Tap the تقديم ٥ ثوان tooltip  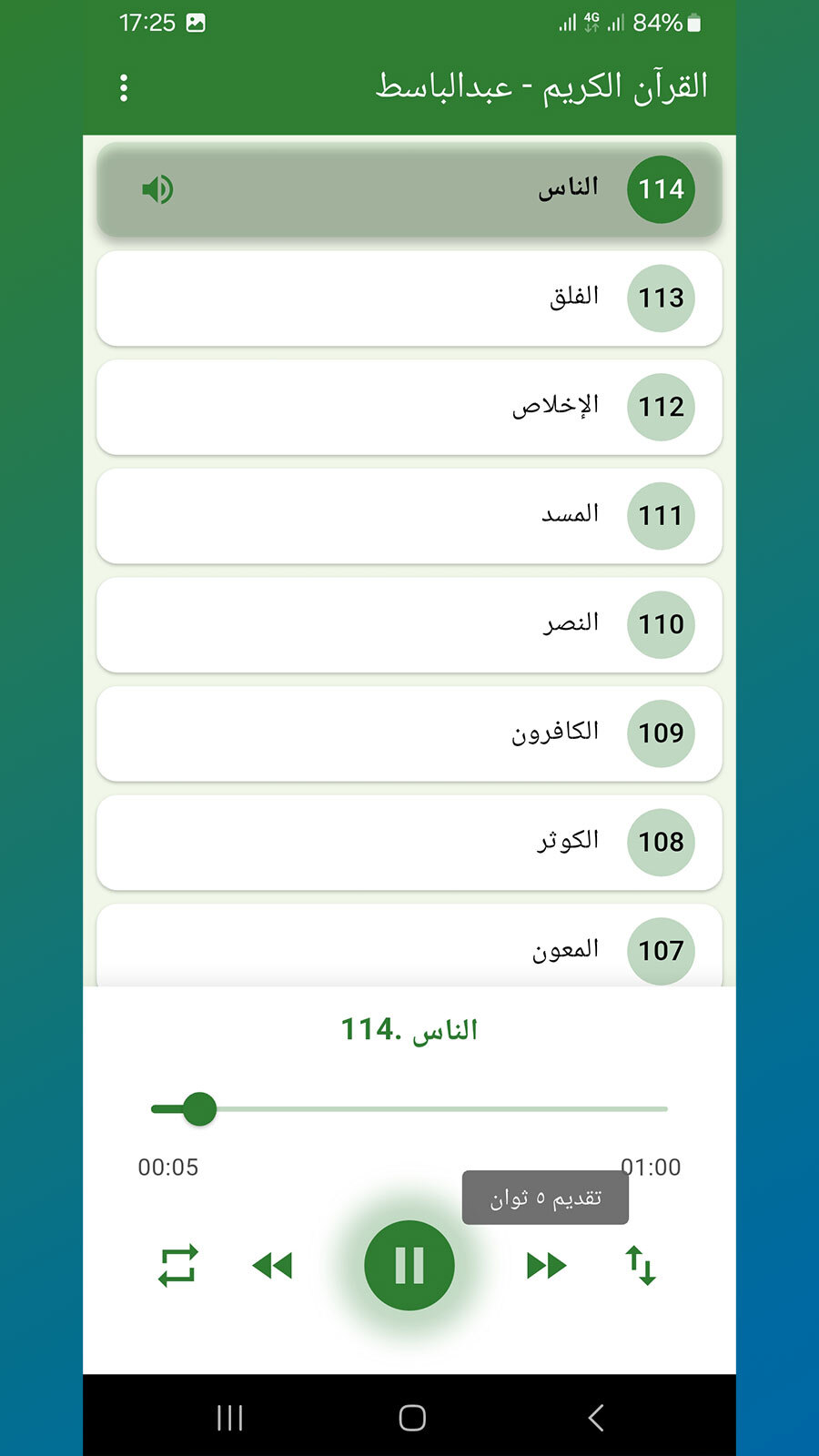click(x=545, y=1197)
